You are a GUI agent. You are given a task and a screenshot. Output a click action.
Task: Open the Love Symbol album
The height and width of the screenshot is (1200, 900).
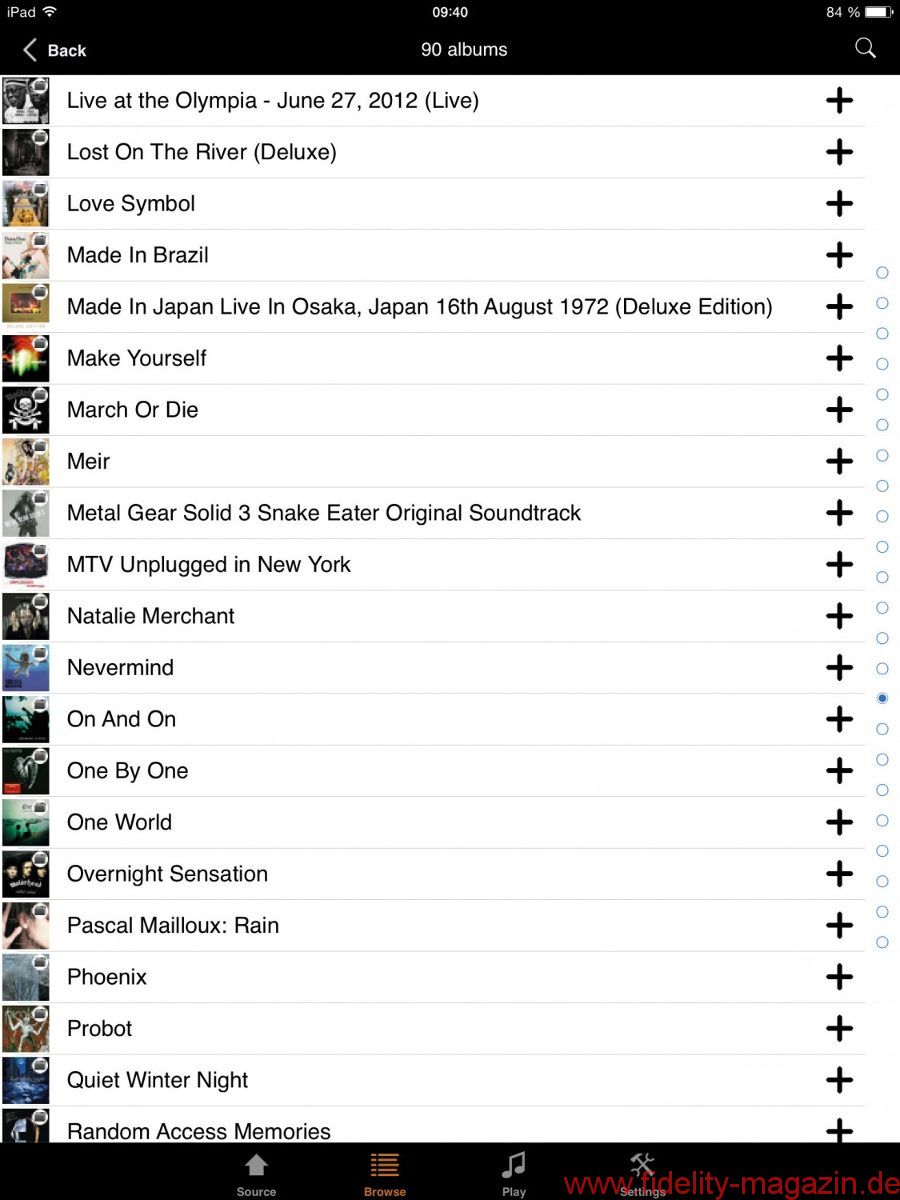click(131, 204)
